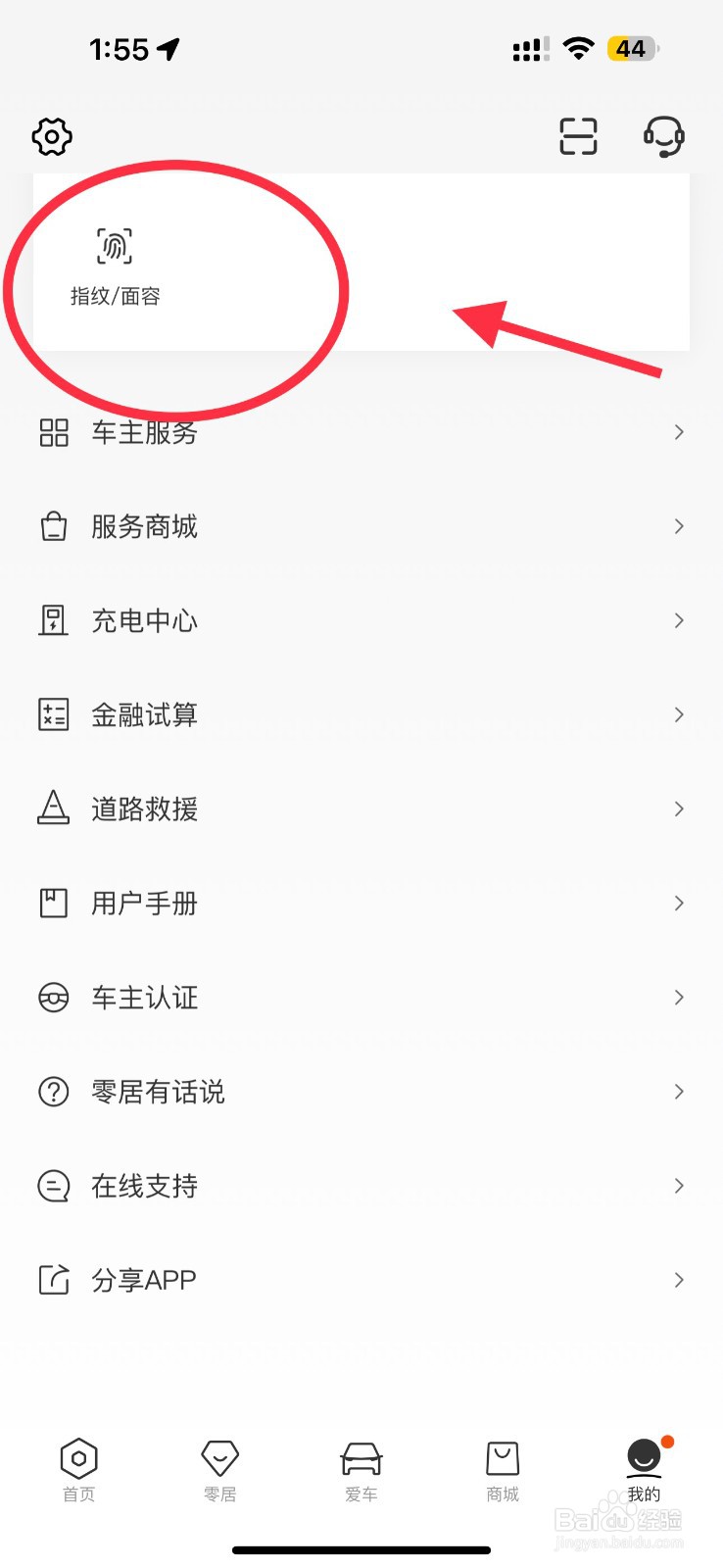This screenshot has width=723, height=1568.
Task: Click the 服务商城 shopping bag icon
Action: [53, 526]
